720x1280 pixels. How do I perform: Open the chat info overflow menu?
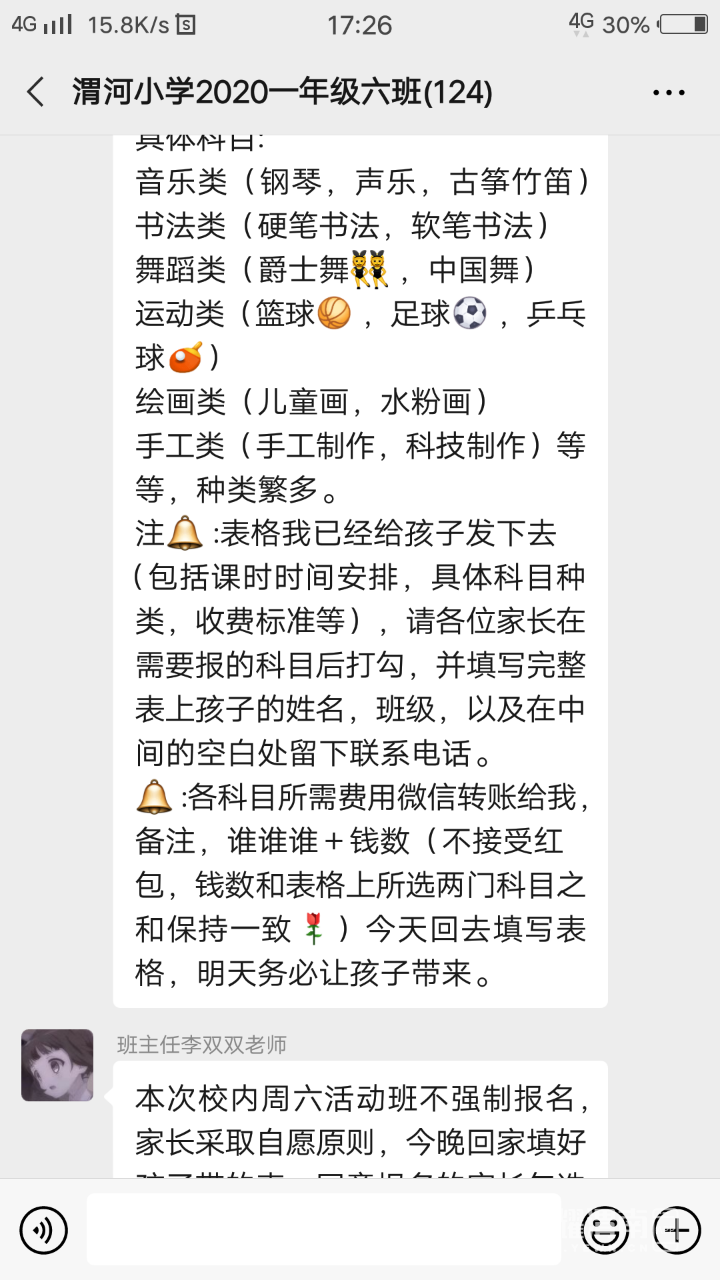click(668, 93)
